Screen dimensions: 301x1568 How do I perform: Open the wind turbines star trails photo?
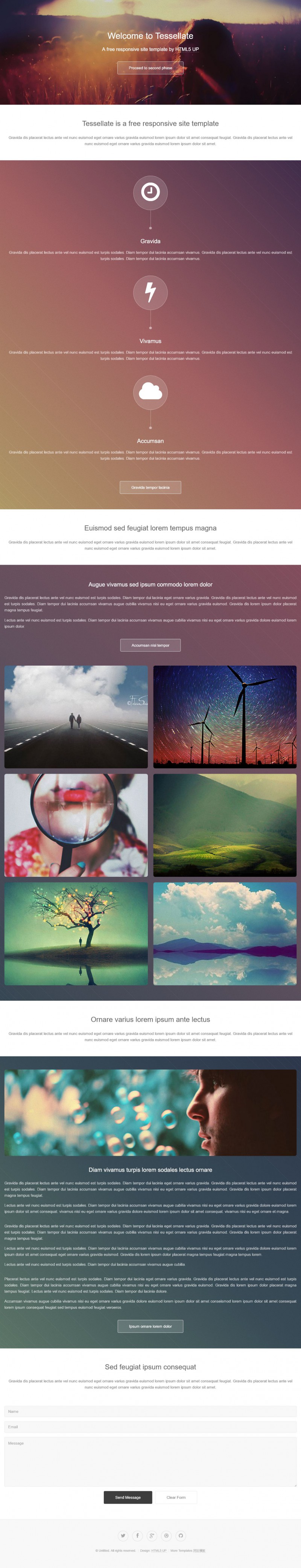coord(224,716)
